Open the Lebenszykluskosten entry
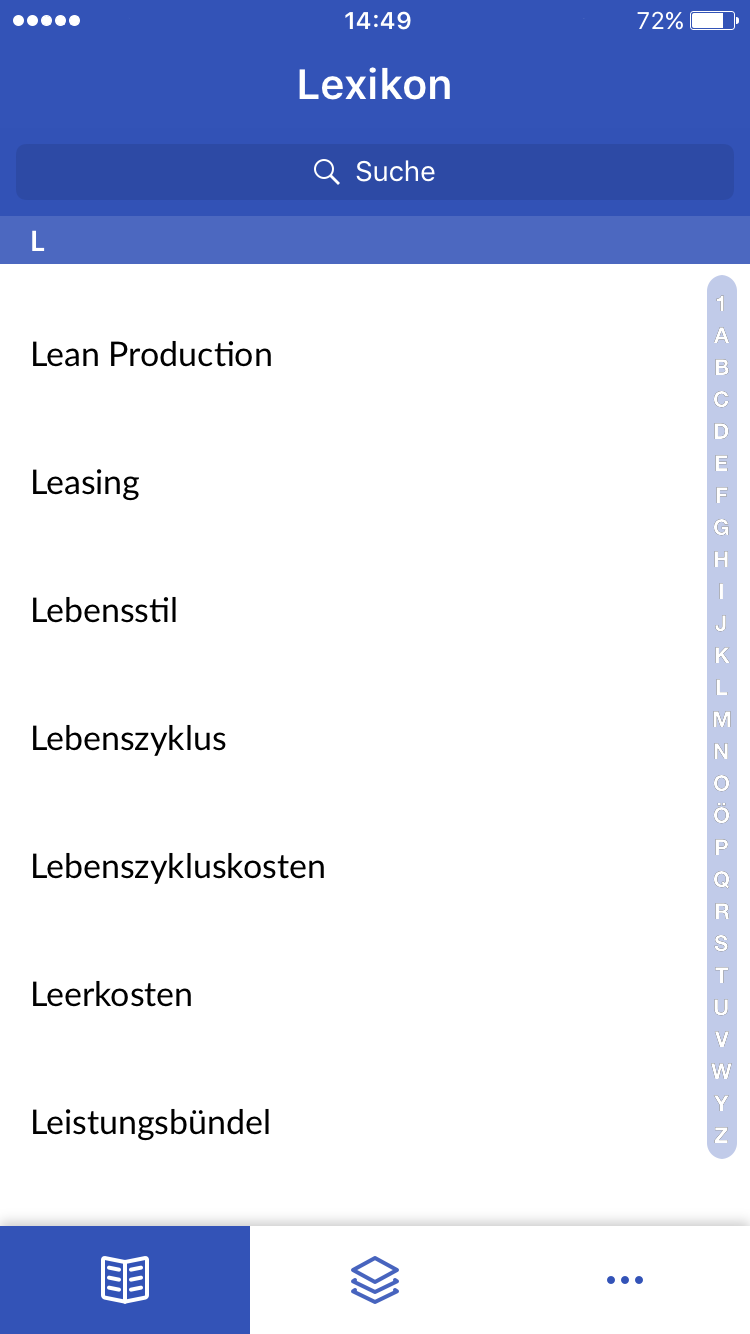 tap(179, 866)
